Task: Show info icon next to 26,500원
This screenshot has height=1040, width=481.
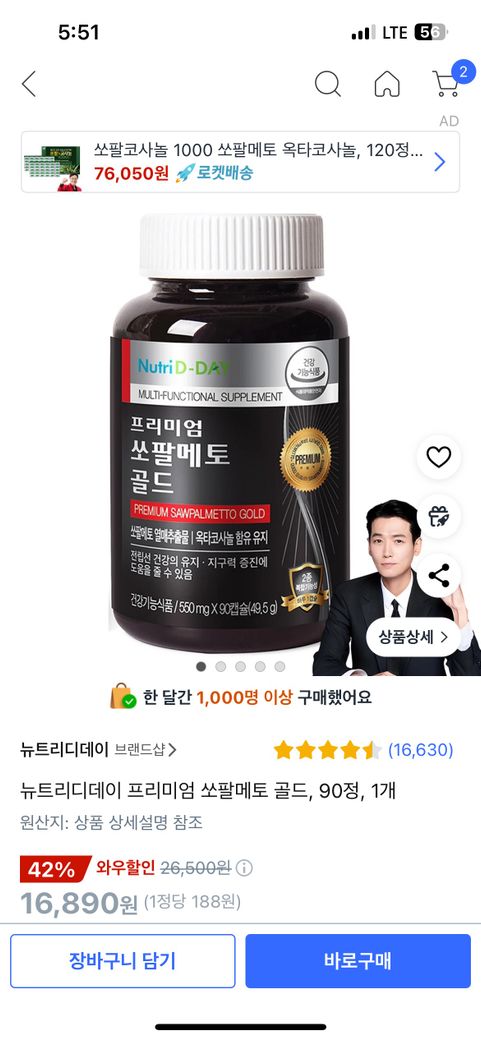Action: 244,868
